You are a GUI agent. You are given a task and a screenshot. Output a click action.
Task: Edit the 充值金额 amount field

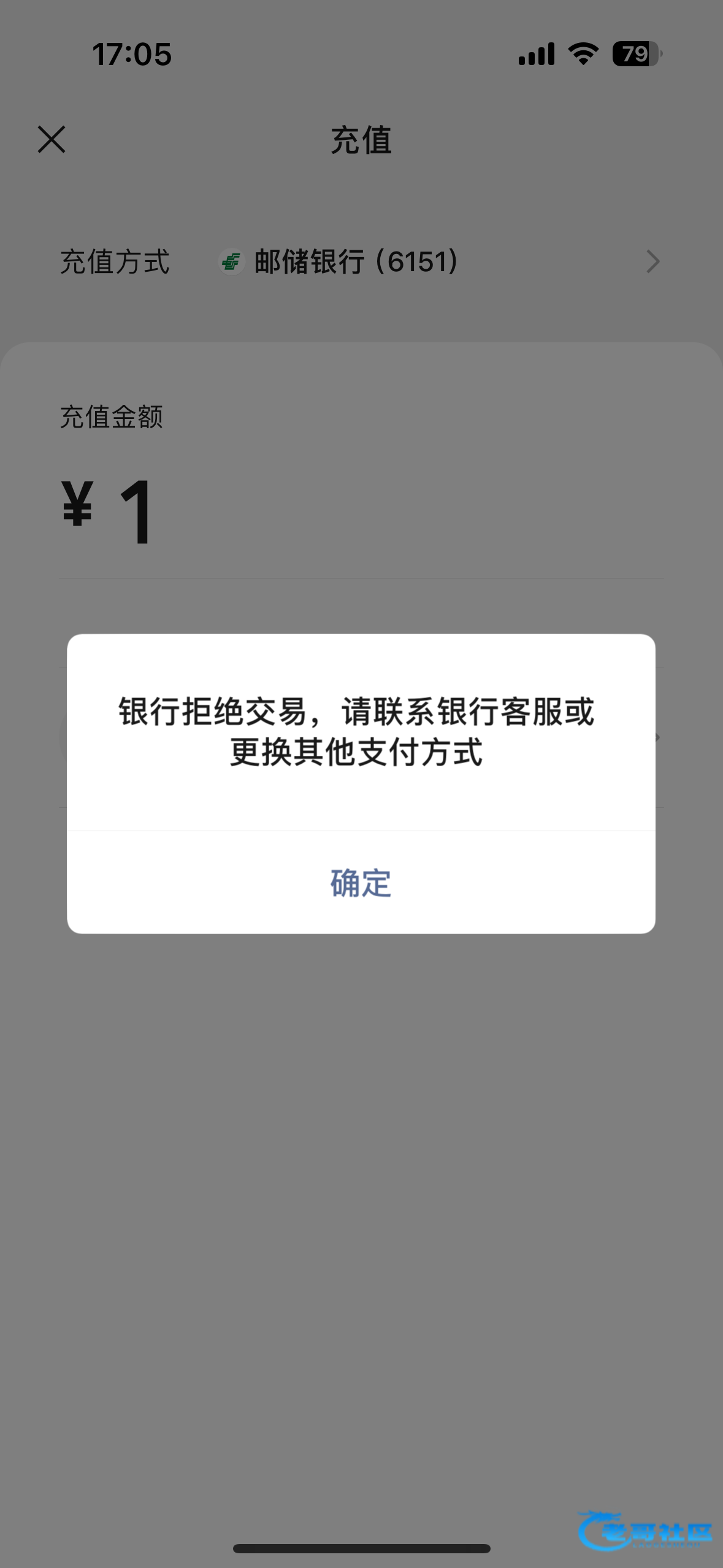pos(361,512)
